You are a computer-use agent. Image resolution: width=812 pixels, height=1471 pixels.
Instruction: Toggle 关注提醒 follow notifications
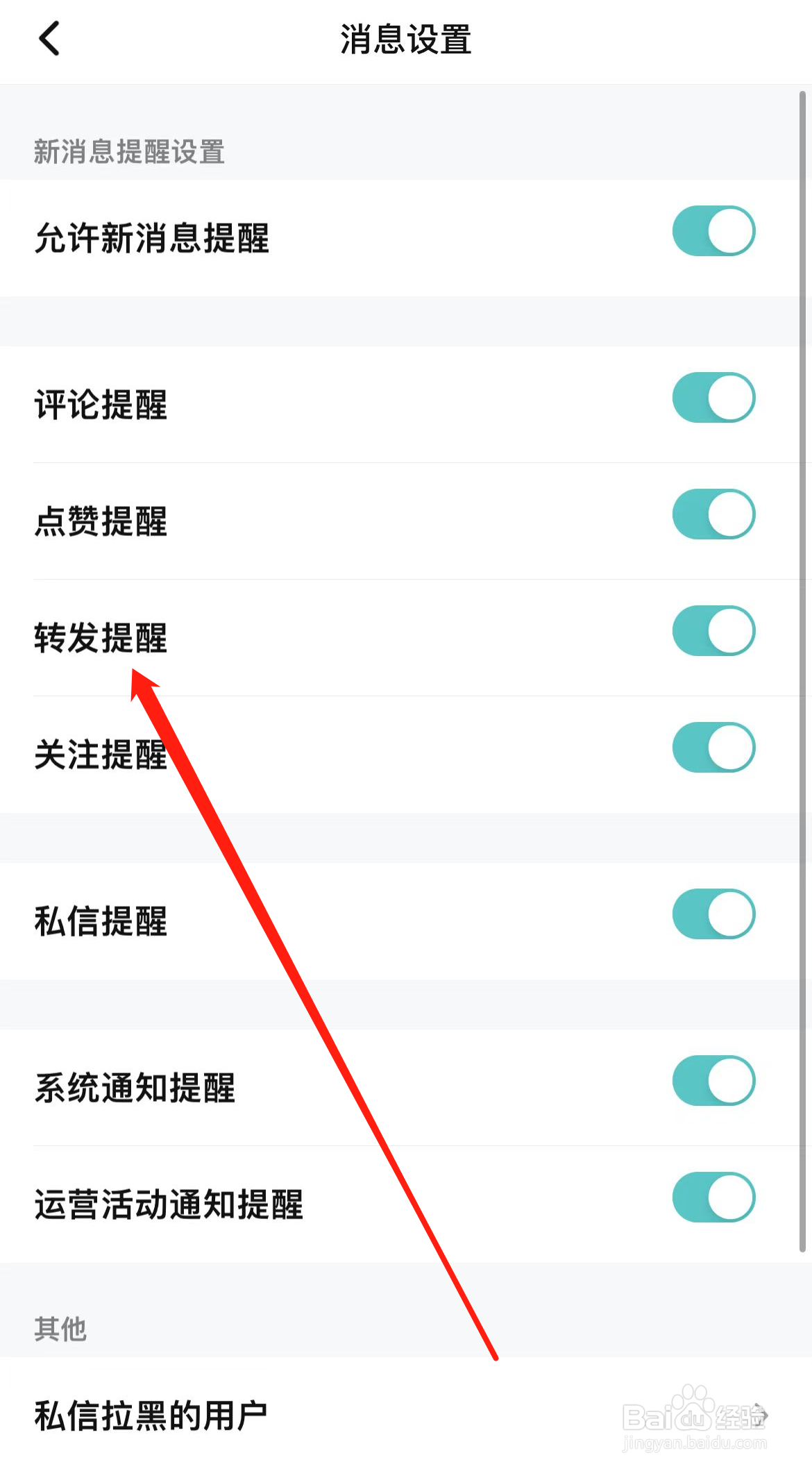(713, 747)
